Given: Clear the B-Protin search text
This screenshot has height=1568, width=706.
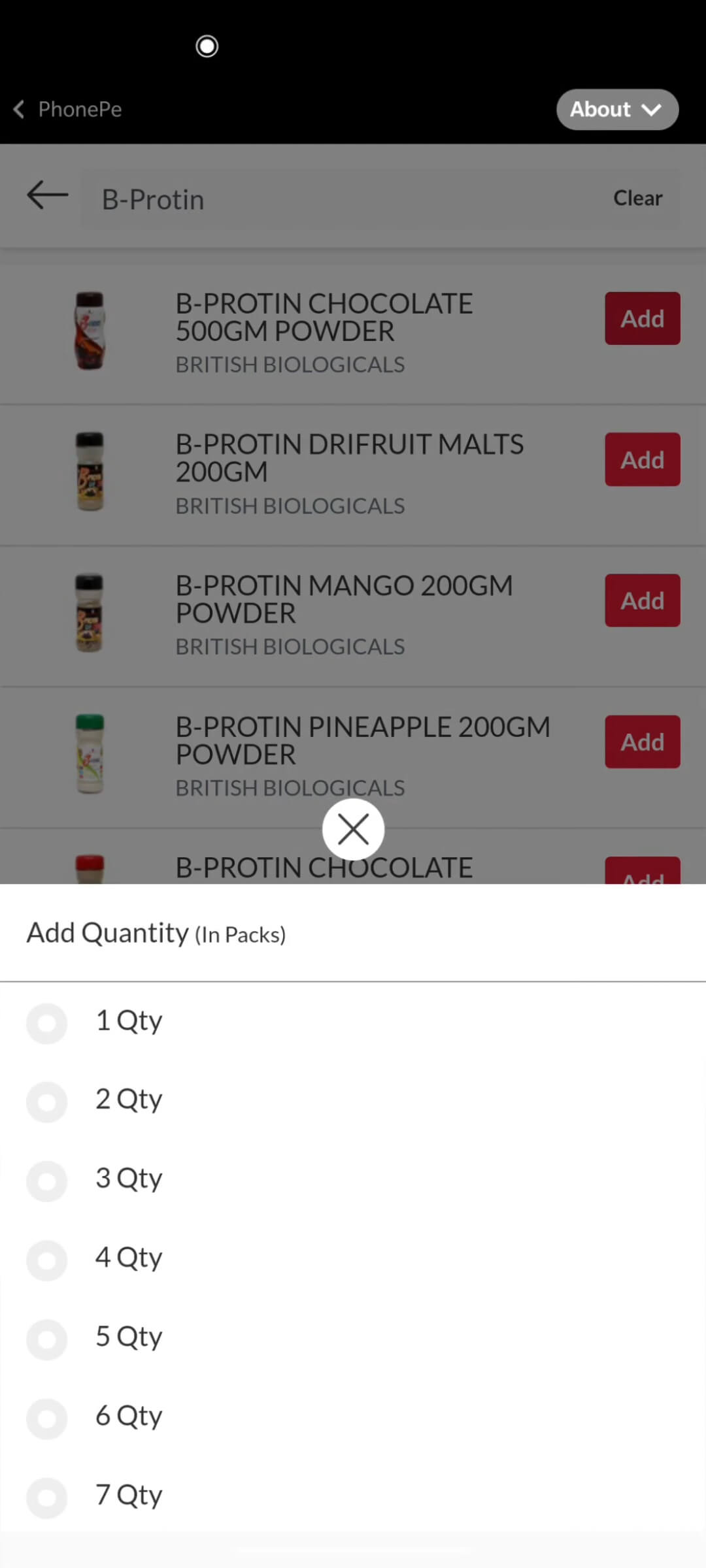Looking at the screenshot, I should 637,198.
